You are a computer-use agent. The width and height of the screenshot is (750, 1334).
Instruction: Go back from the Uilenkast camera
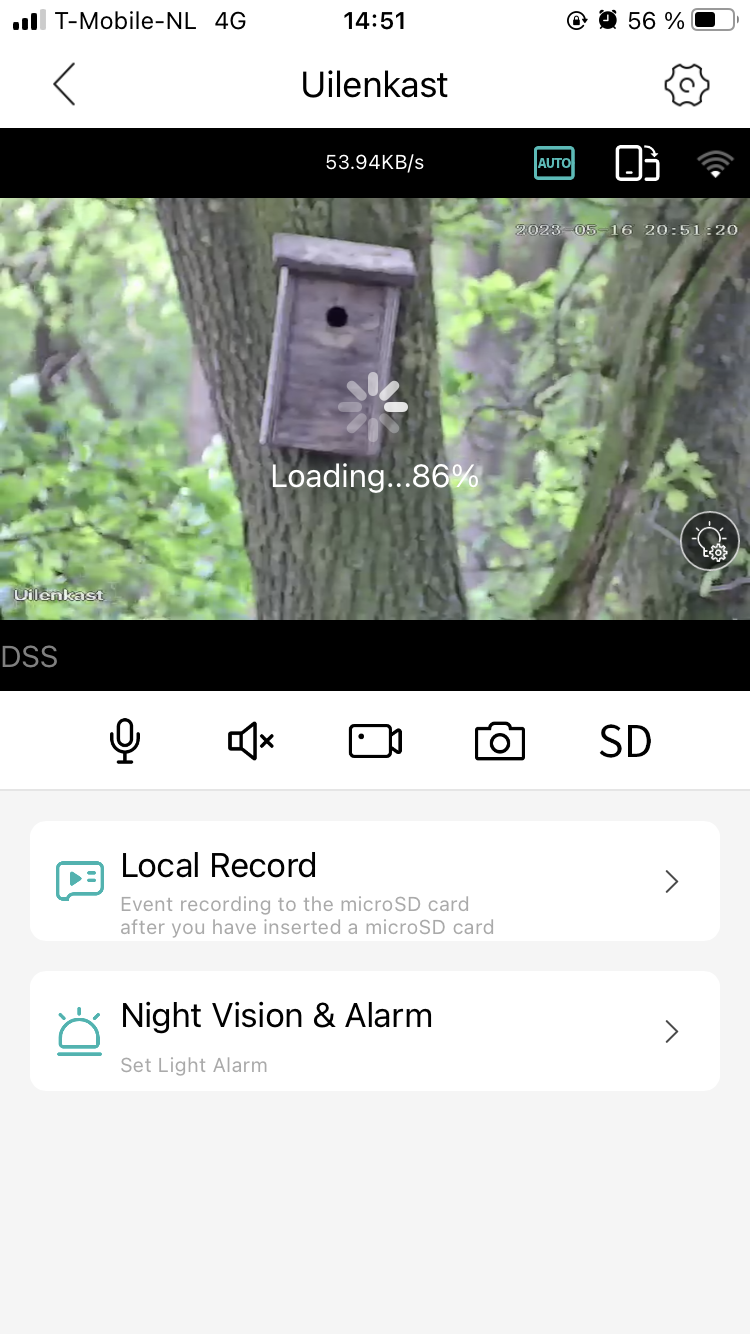pyautogui.click(x=64, y=85)
